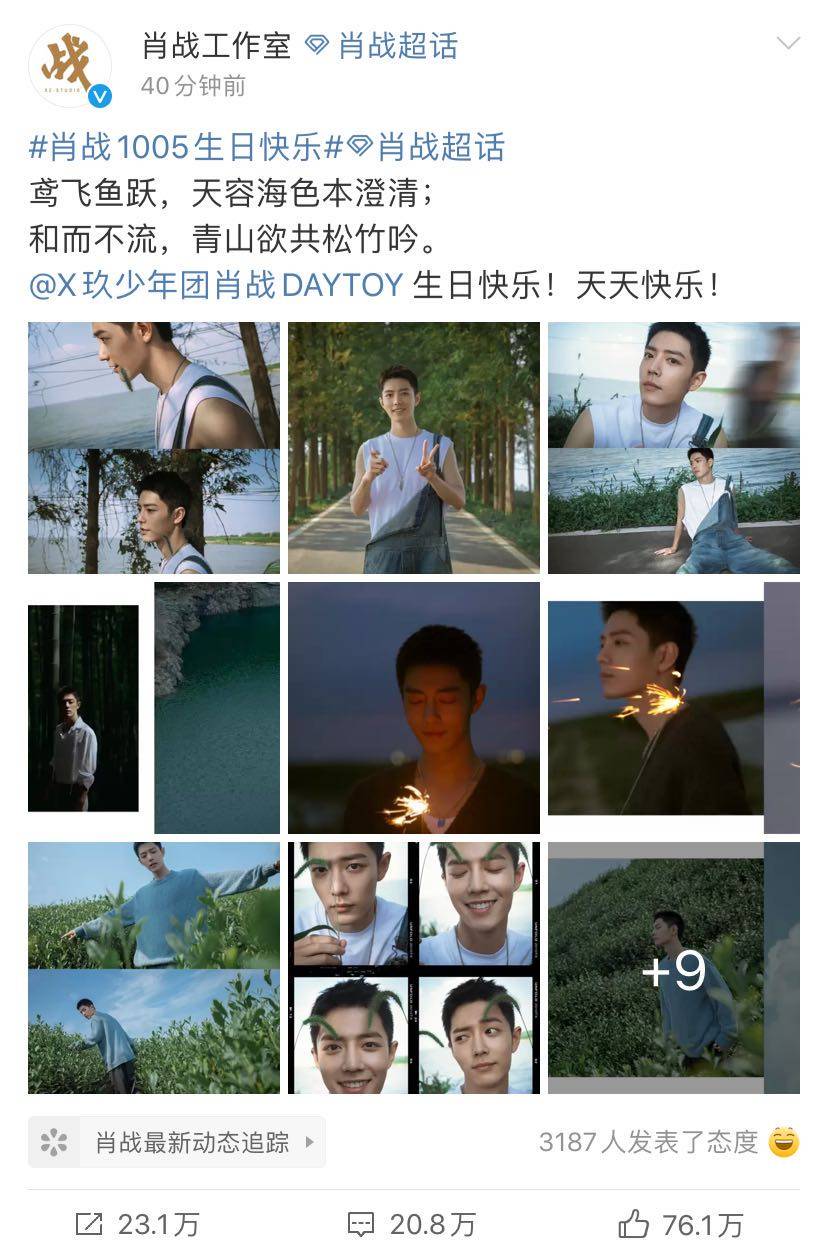This screenshot has width=828, height=1247.
Task: Open the sparkler photo with eyes closed
Action: click(413, 707)
